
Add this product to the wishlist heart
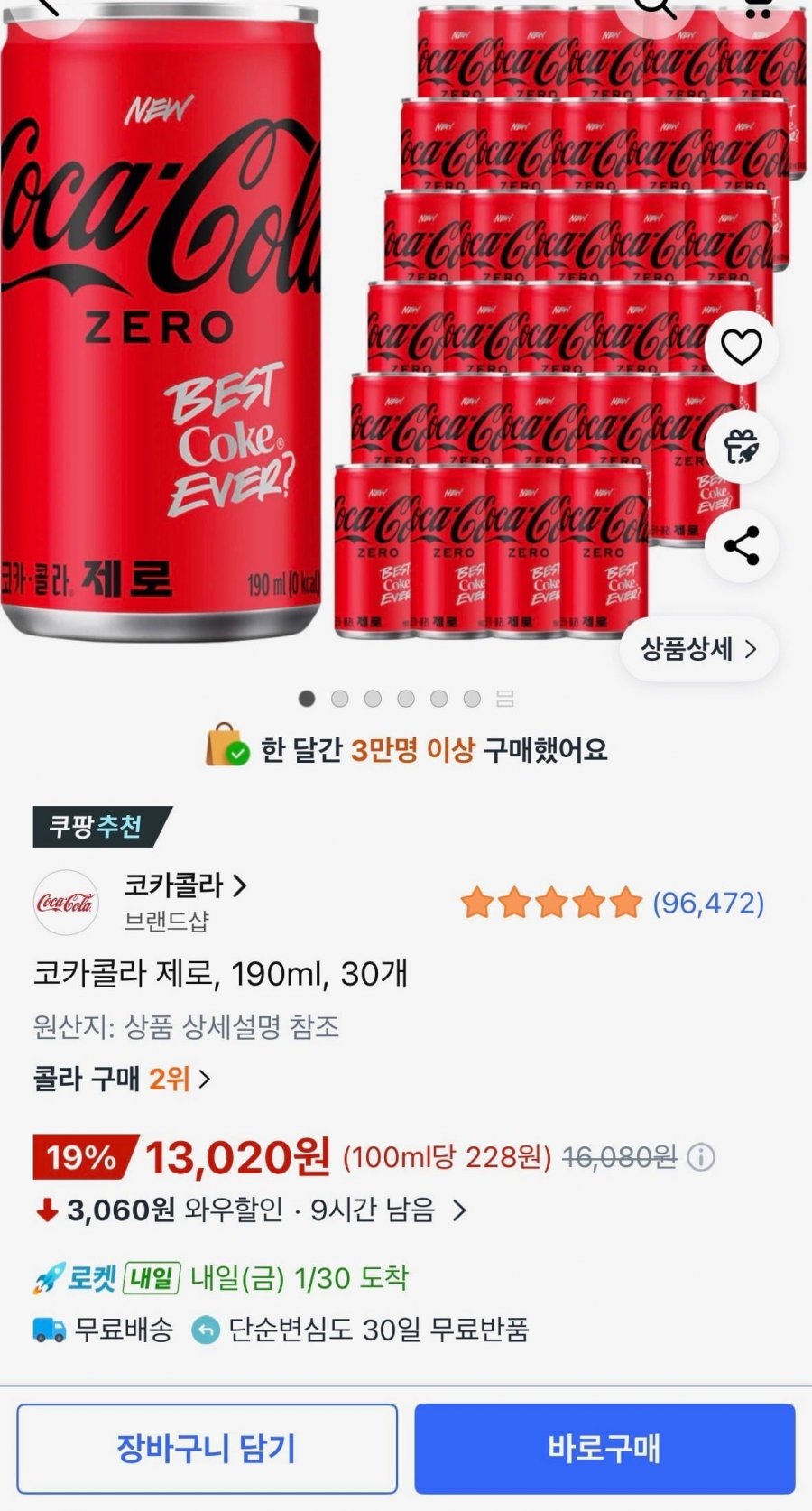(x=742, y=348)
